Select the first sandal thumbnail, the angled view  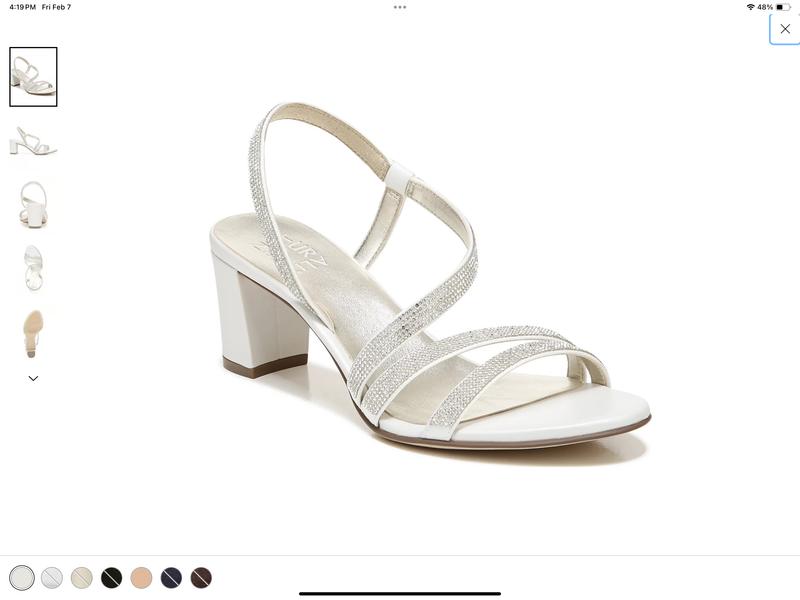(33, 77)
